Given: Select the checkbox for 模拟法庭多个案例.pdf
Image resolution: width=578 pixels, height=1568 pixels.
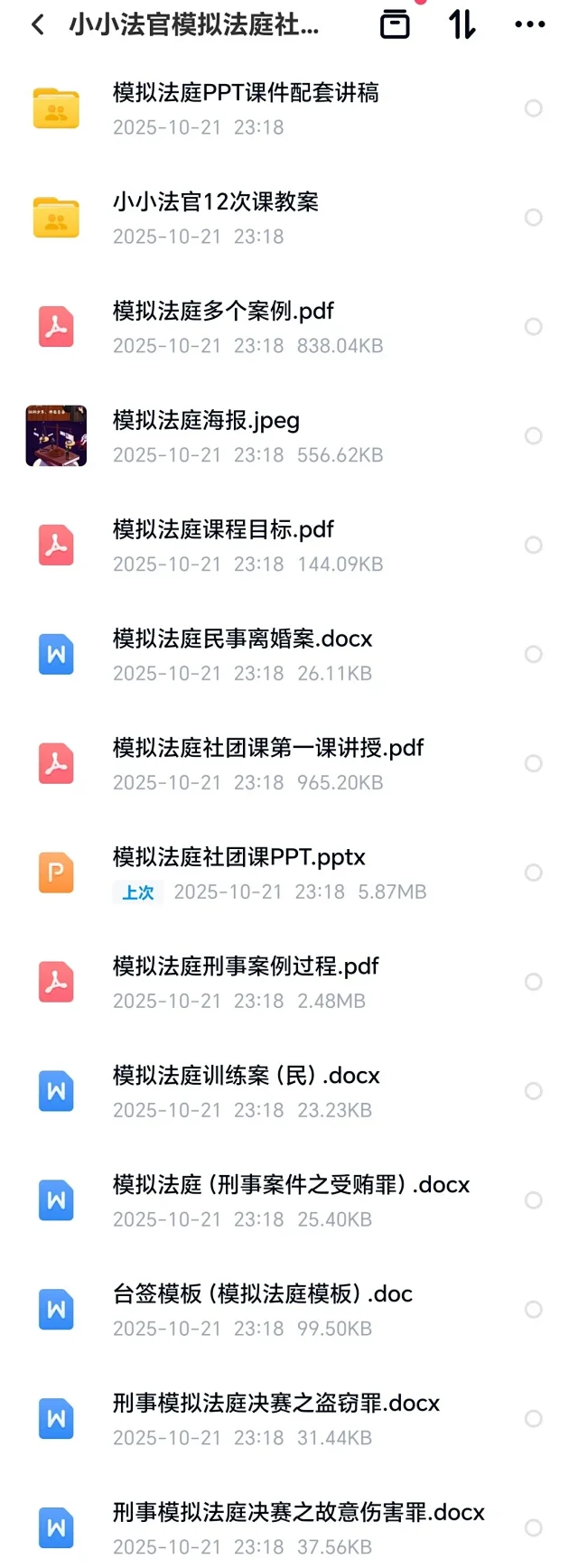Looking at the screenshot, I should click(534, 327).
